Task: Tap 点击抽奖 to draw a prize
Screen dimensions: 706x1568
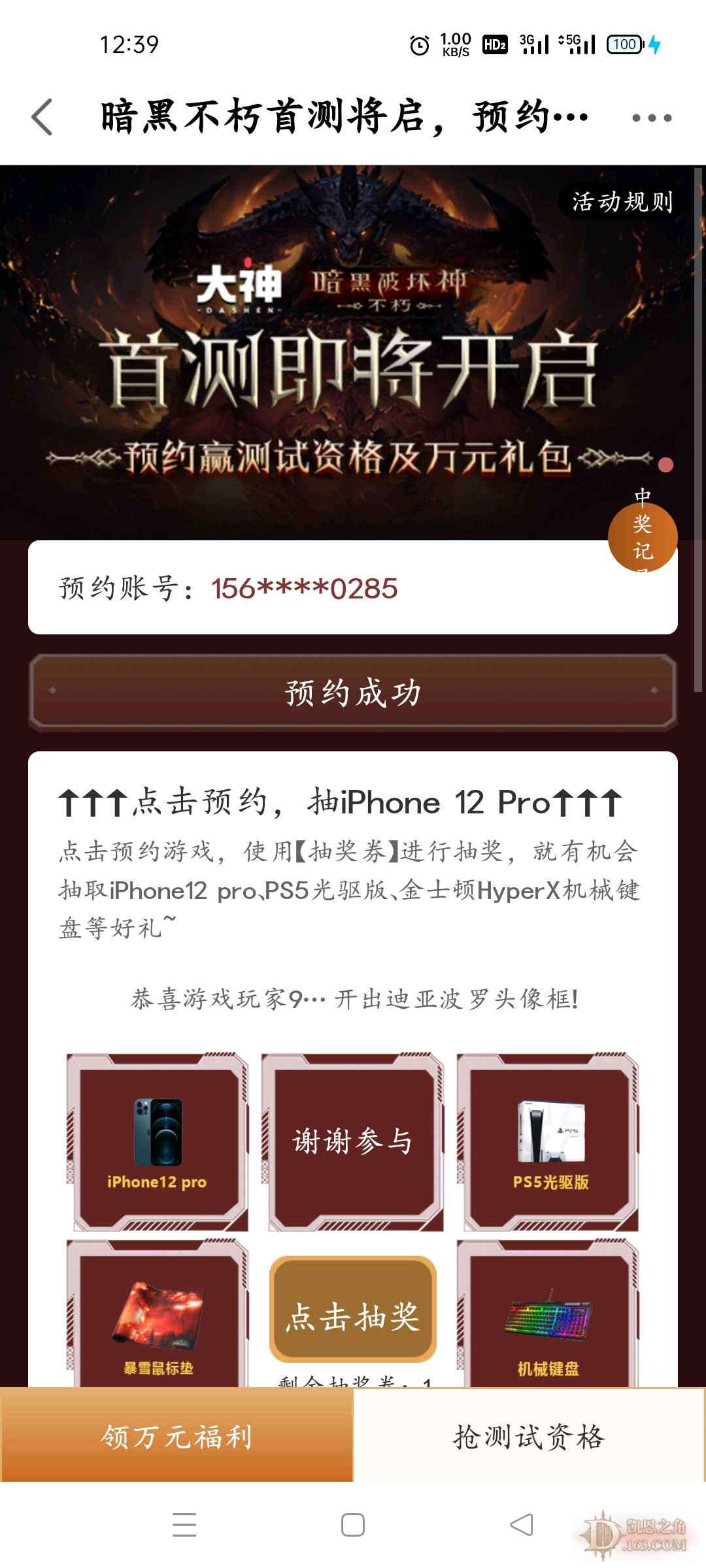Action: [353, 1316]
